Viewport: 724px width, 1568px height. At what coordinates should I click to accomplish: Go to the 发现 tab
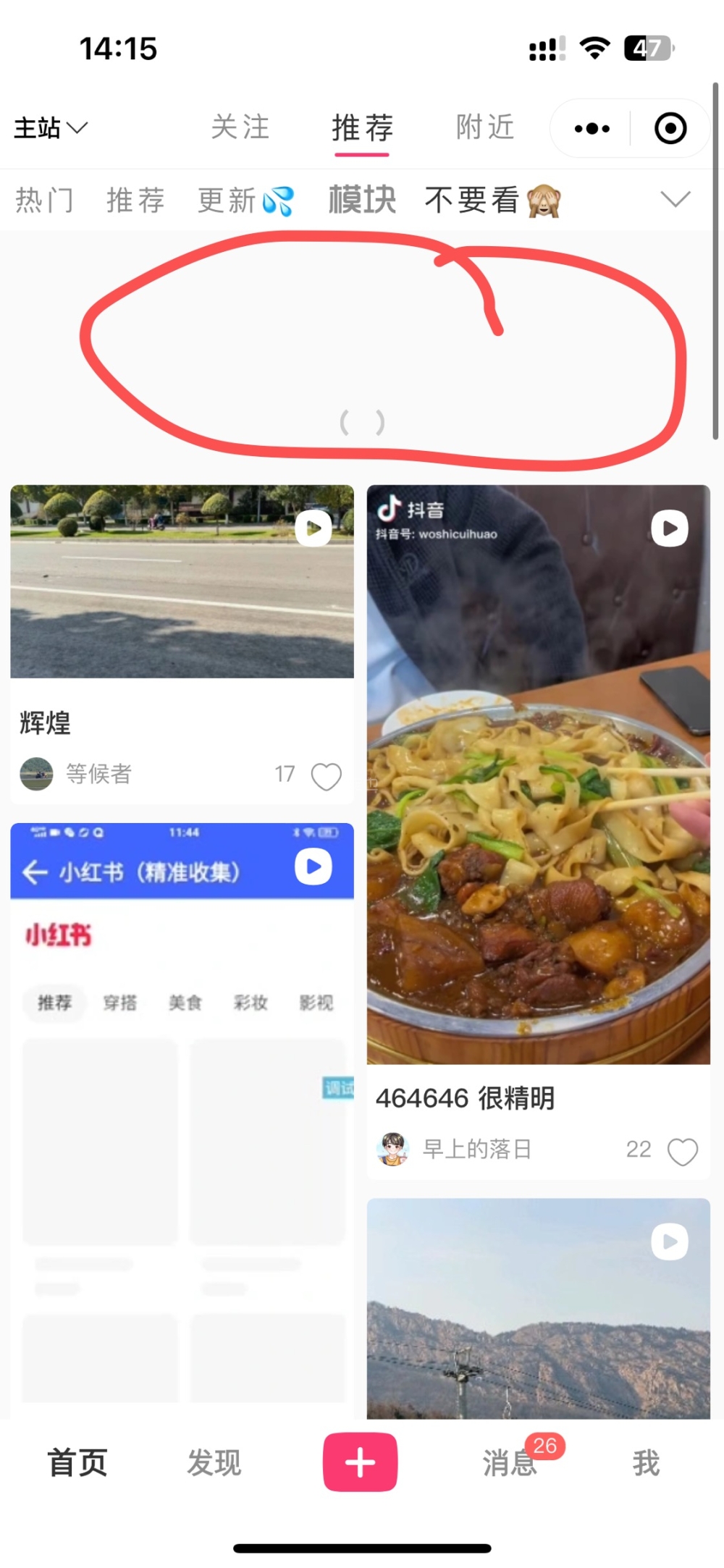pos(214,1462)
